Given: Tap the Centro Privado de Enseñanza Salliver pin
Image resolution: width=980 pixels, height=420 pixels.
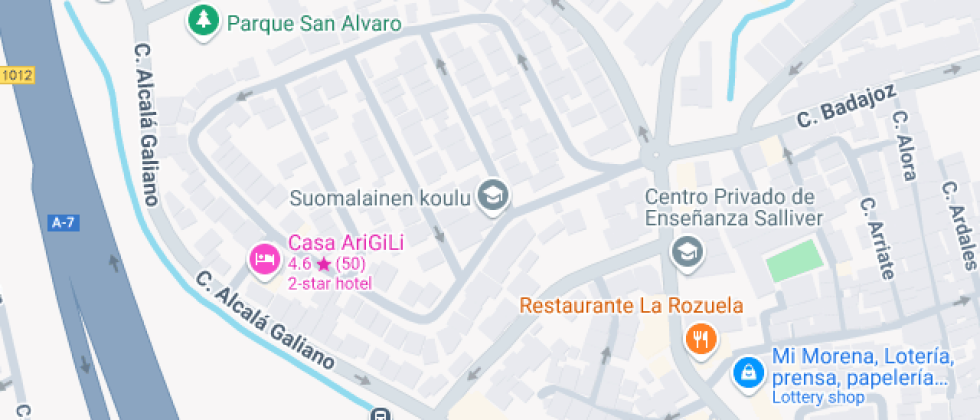Looking at the screenshot, I should (688, 251).
